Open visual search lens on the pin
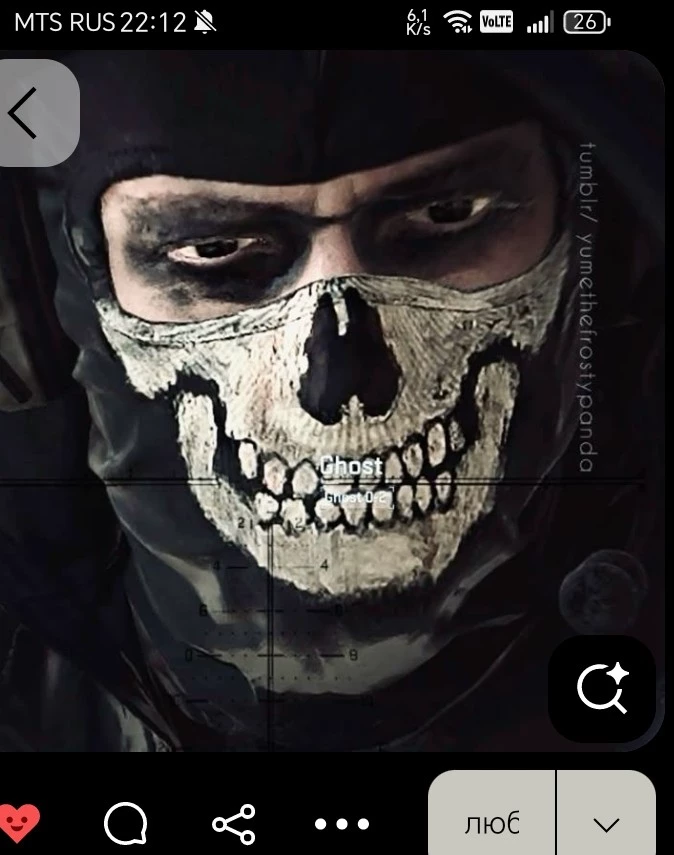This screenshot has width=674, height=855. 601,688
